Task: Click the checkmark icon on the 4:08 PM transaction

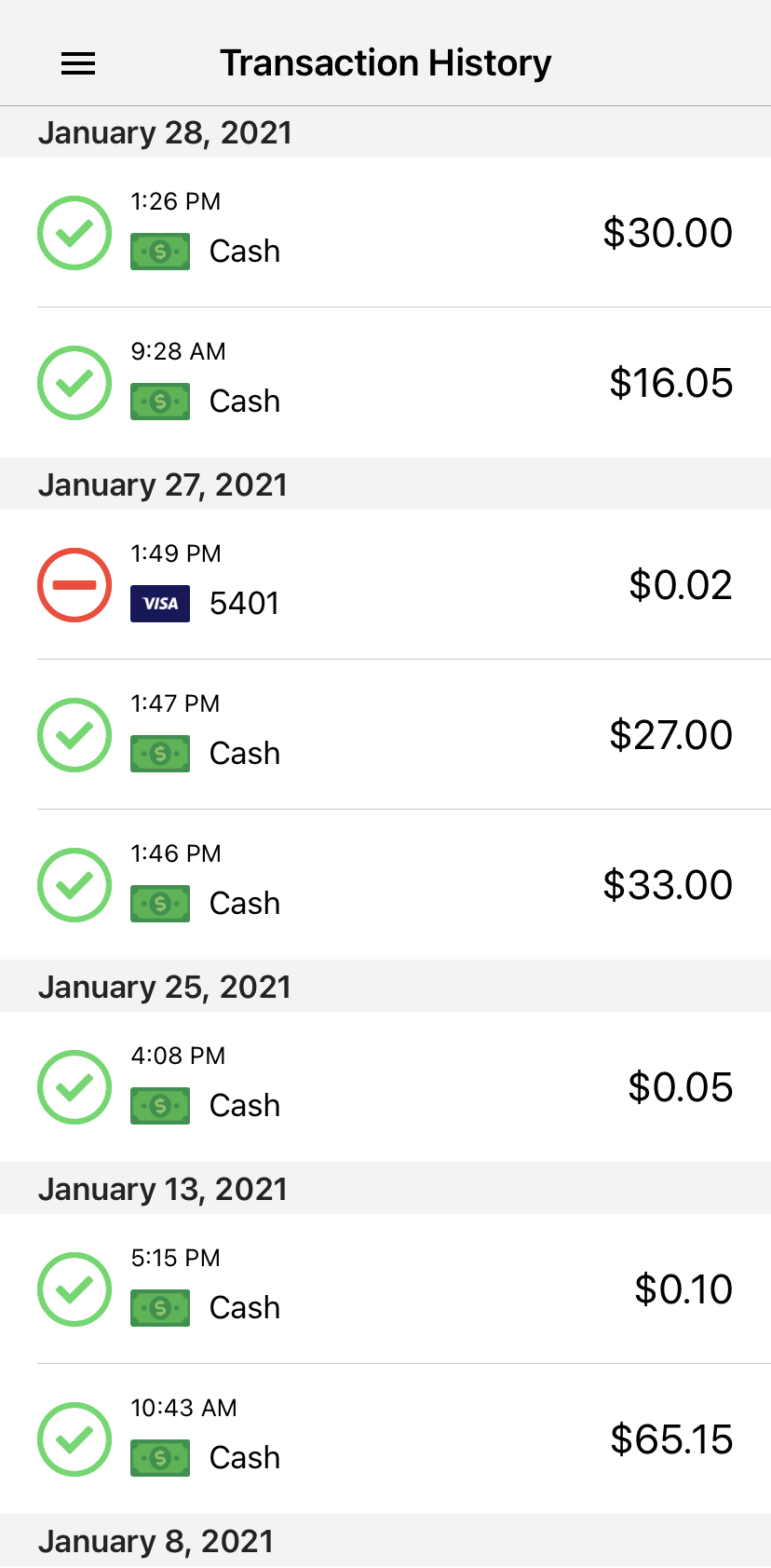Action: [x=74, y=1087]
